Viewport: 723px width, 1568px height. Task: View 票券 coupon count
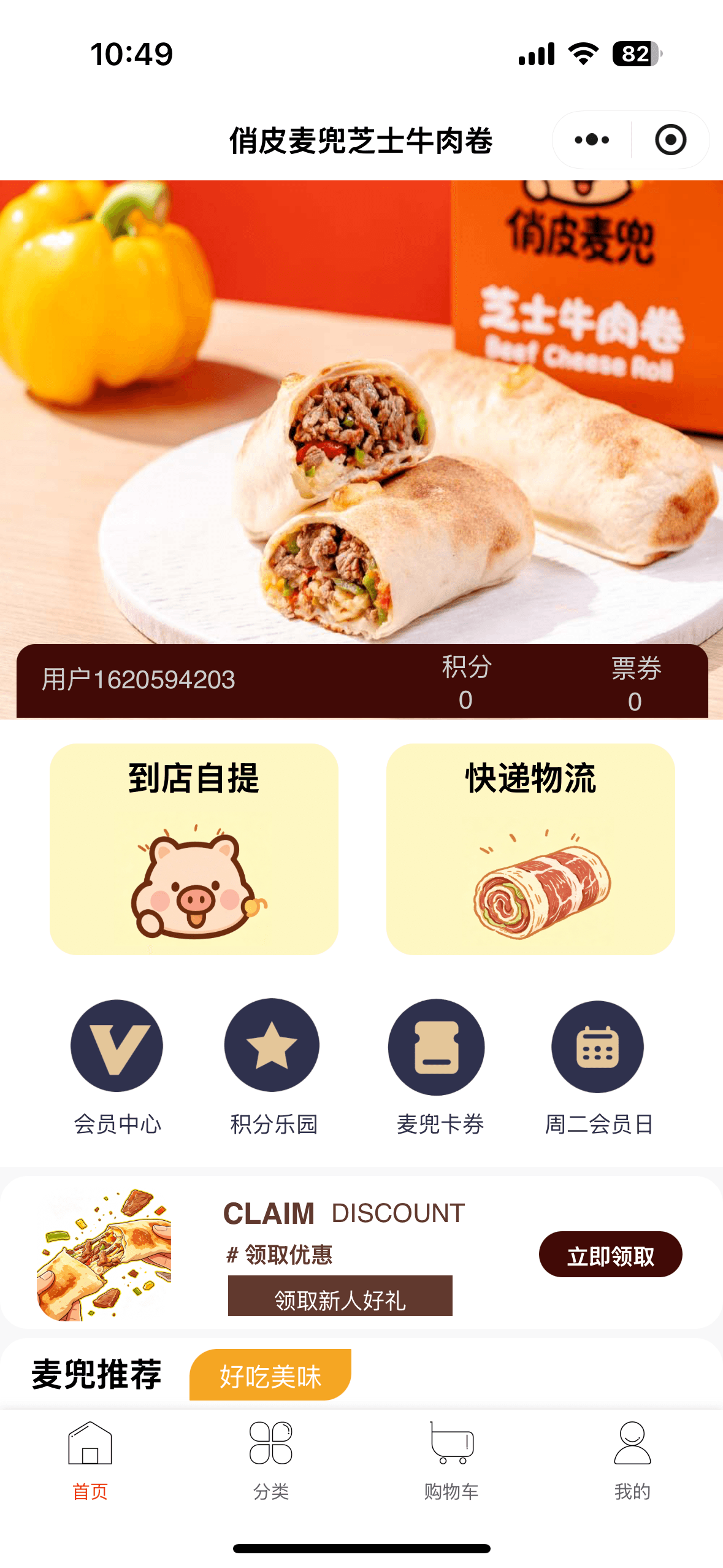pyautogui.click(x=635, y=683)
